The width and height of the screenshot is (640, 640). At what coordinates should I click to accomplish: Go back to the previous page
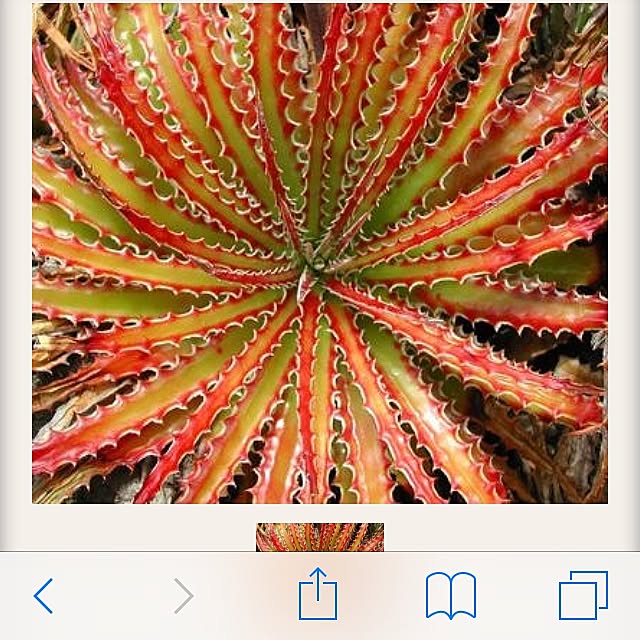(43, 596)
